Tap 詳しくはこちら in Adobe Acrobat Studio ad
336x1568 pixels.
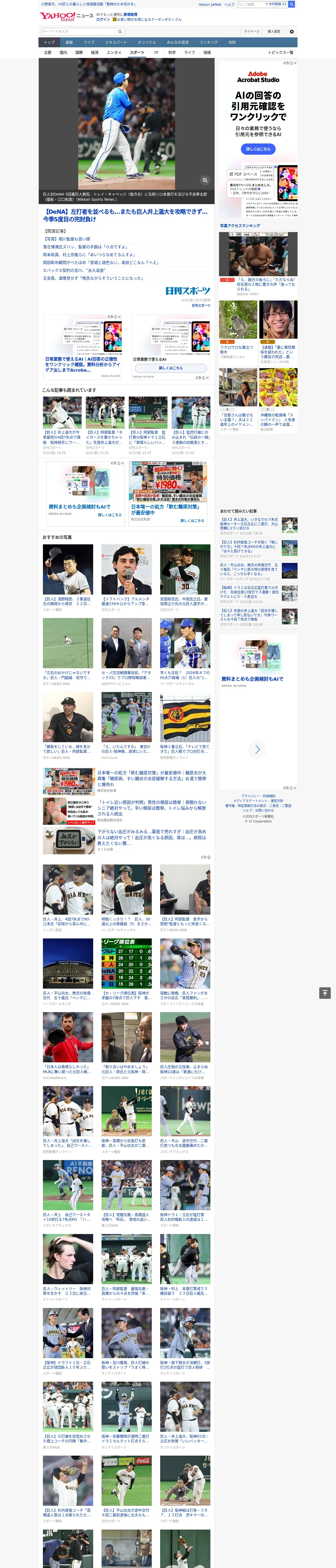pos(258,149)
